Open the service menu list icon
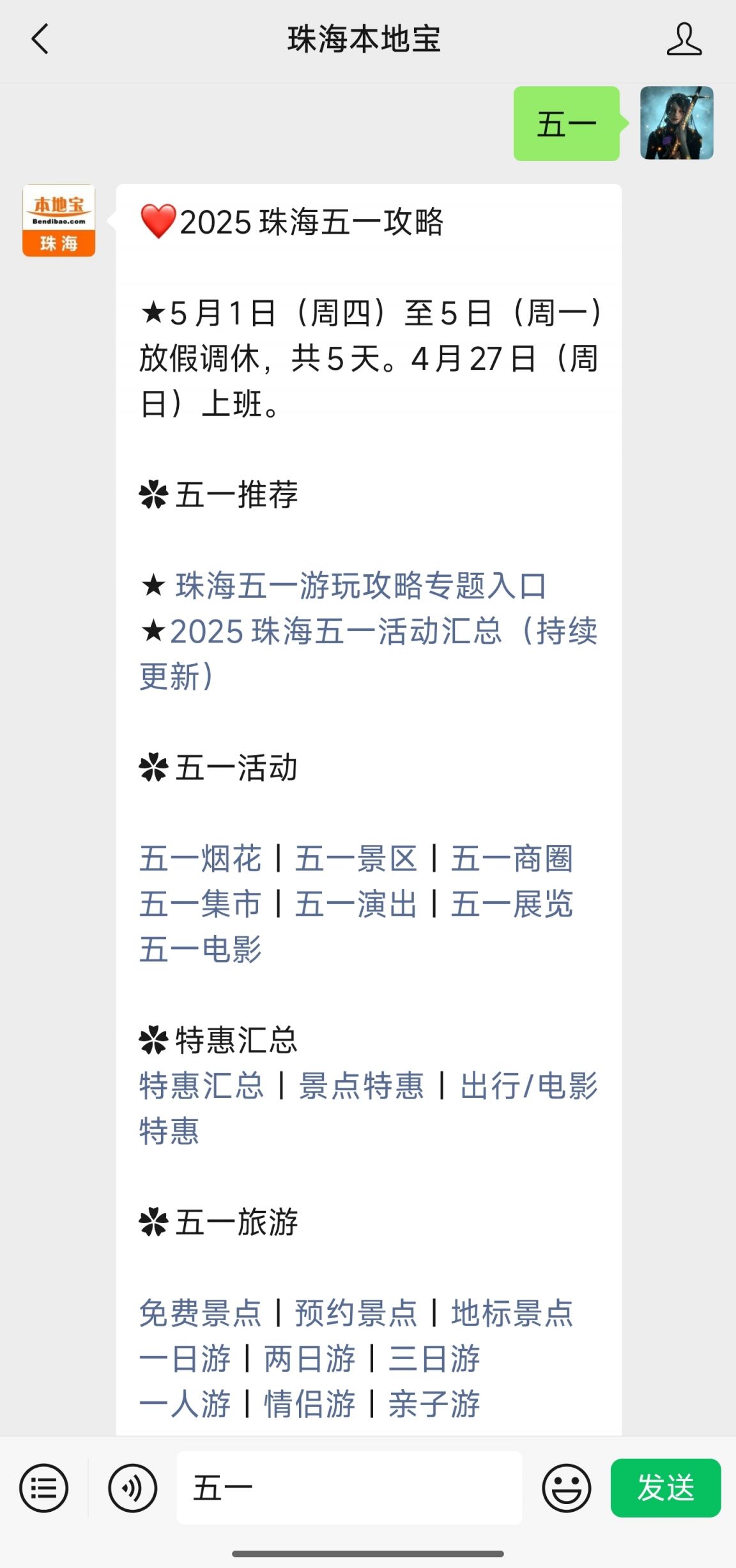736x1568 pixels. click(43, 1488)
